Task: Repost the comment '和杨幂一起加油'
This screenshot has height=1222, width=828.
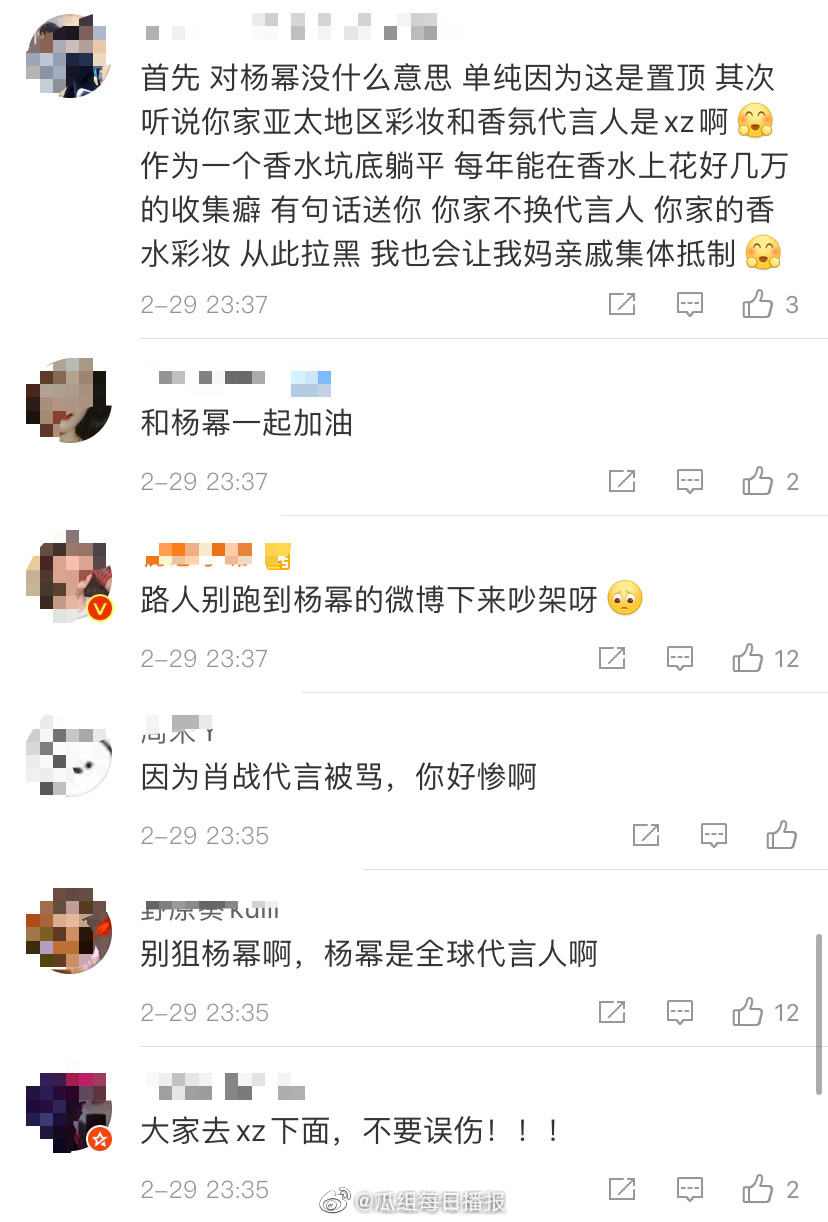Action: coord(622,482)
